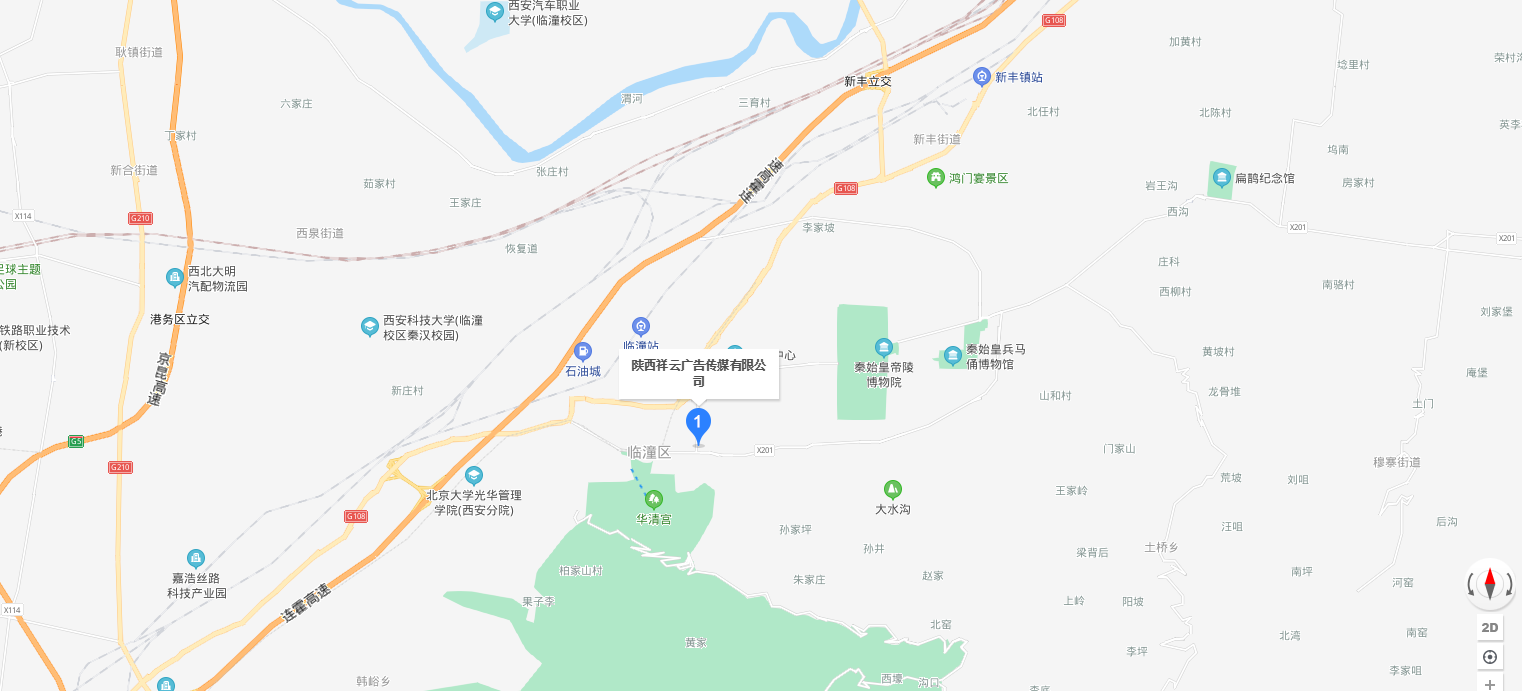Zoom in using the plus button
This screenshot has height=691, width=1522.
(1490, 684)
